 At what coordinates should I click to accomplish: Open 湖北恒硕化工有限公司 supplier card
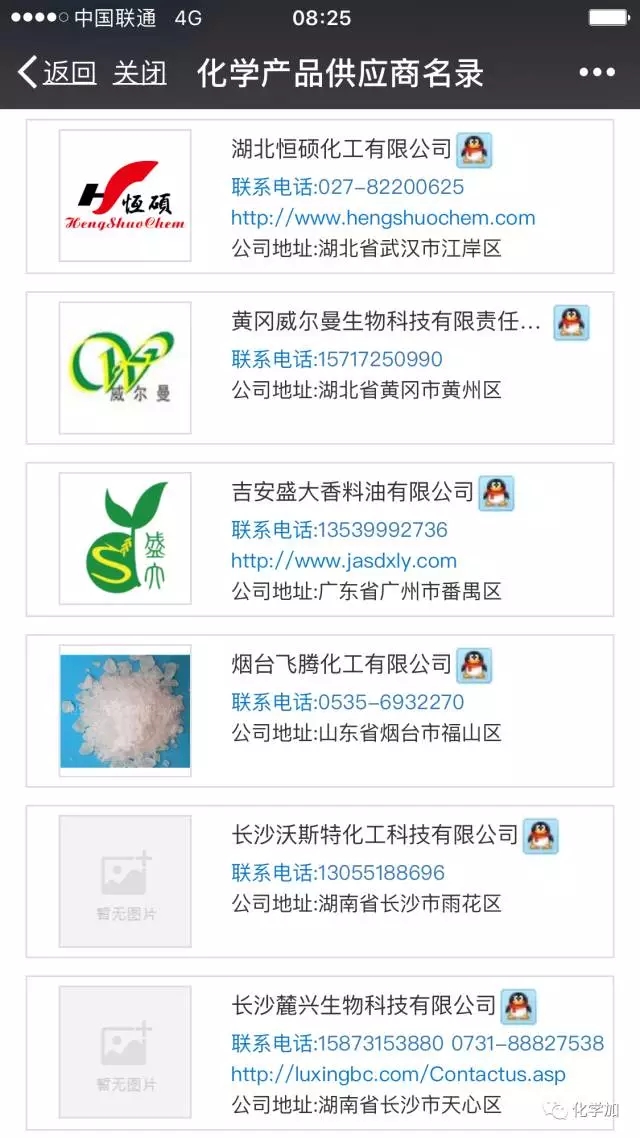[341, 150]
